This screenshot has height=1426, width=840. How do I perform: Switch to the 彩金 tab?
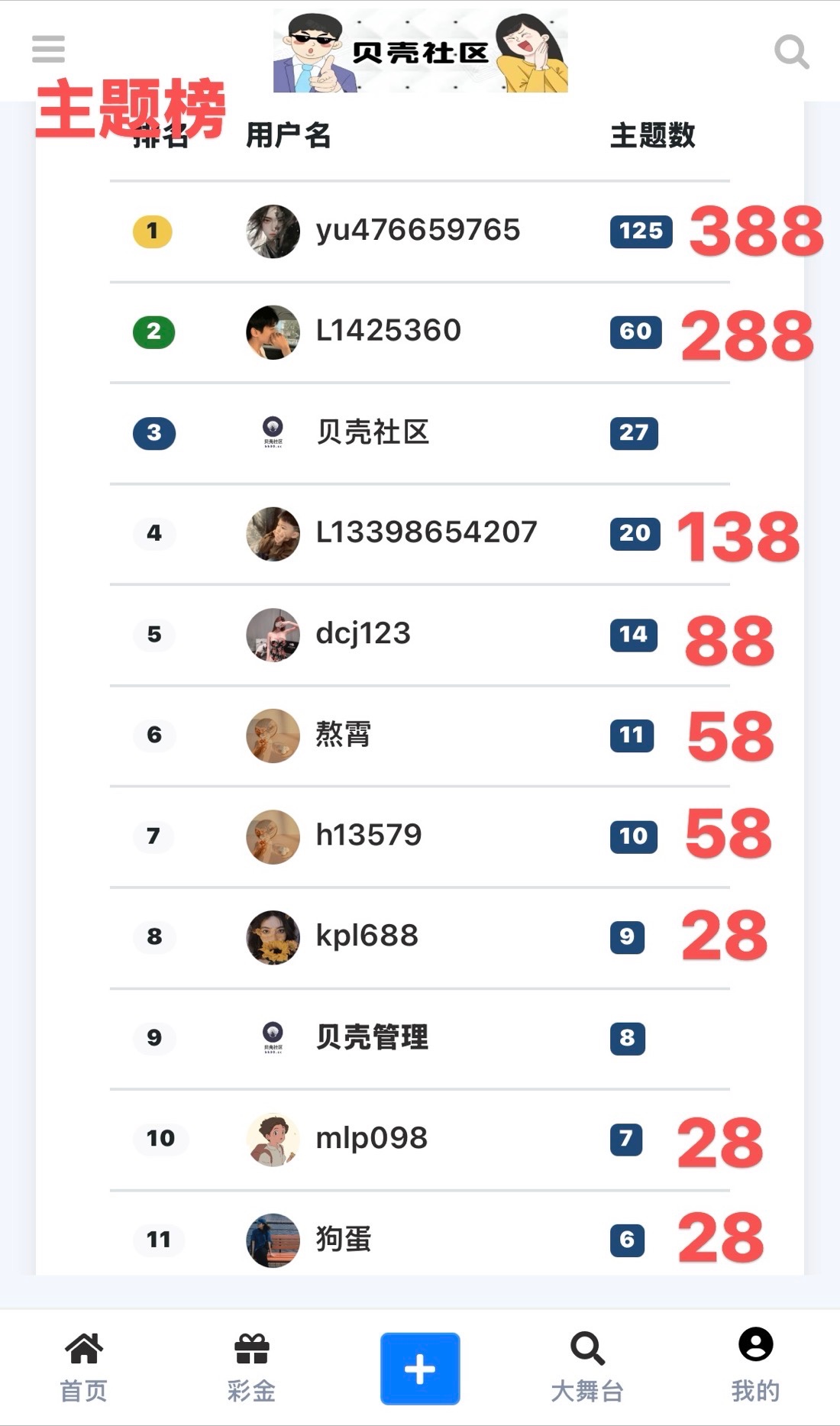[251, 1368]
